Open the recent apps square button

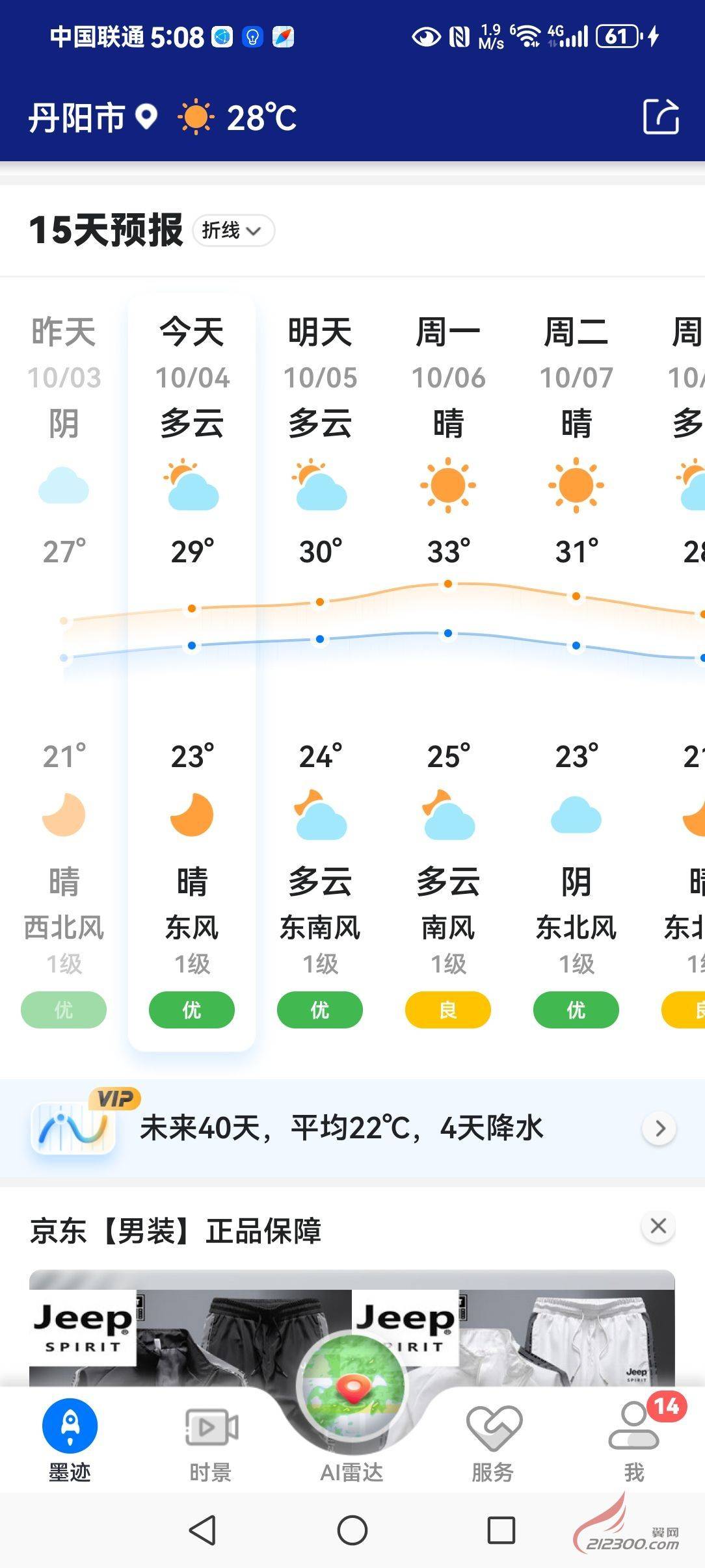[x=501, y=1530]
